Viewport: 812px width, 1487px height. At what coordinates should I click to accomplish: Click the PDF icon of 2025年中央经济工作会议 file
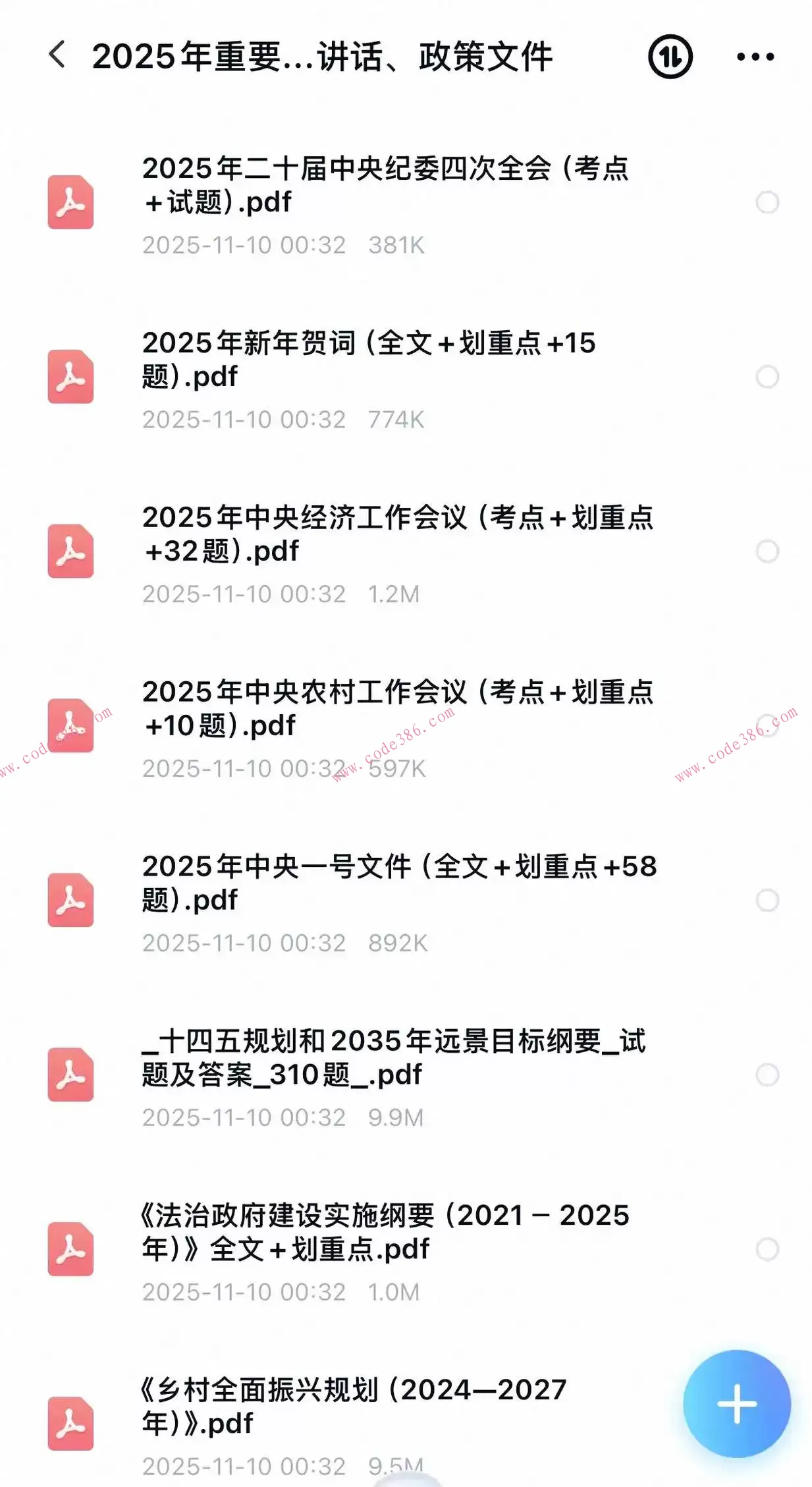click(70, 551)
